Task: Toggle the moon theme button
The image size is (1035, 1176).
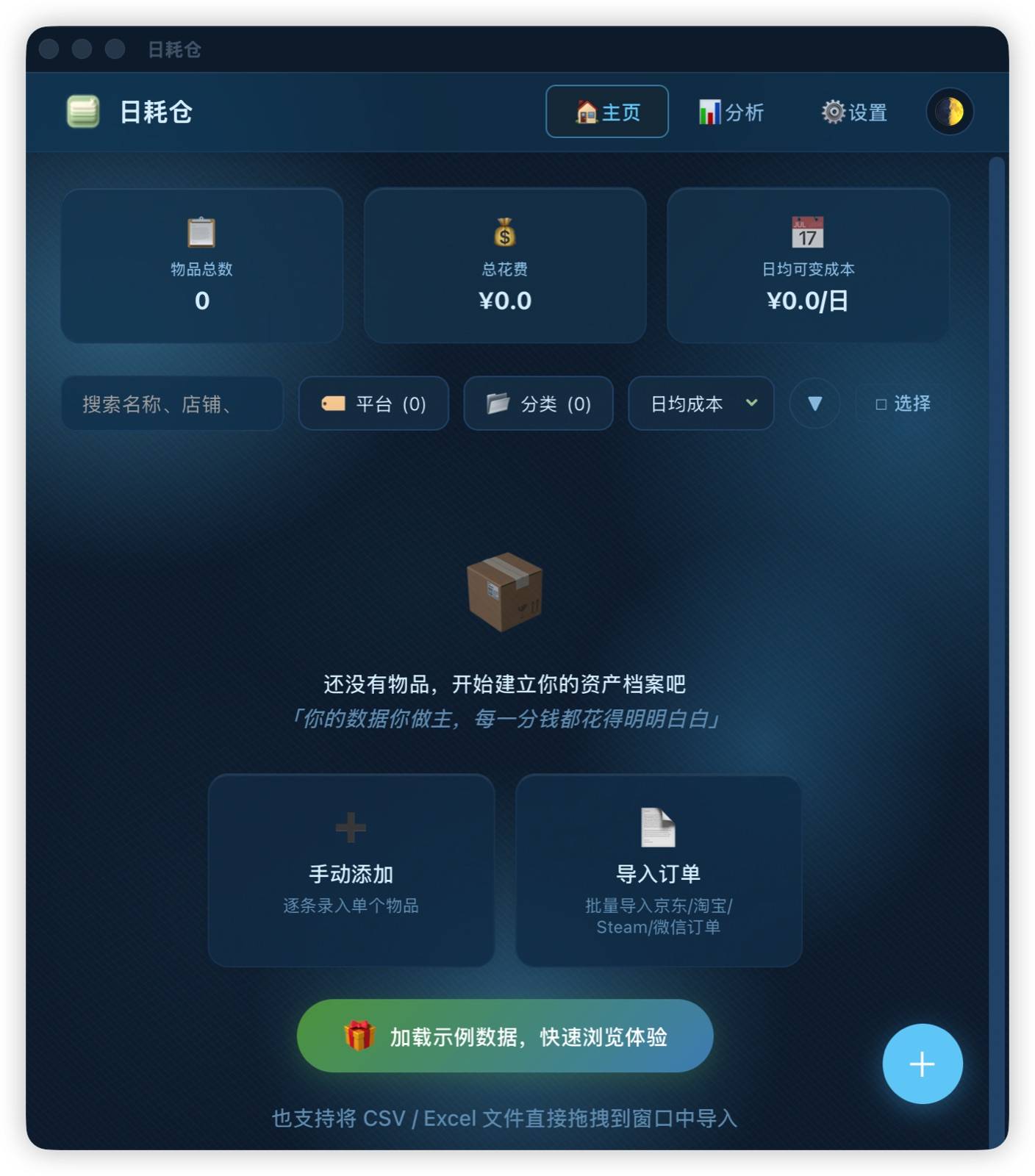Action: coord(950,112)
